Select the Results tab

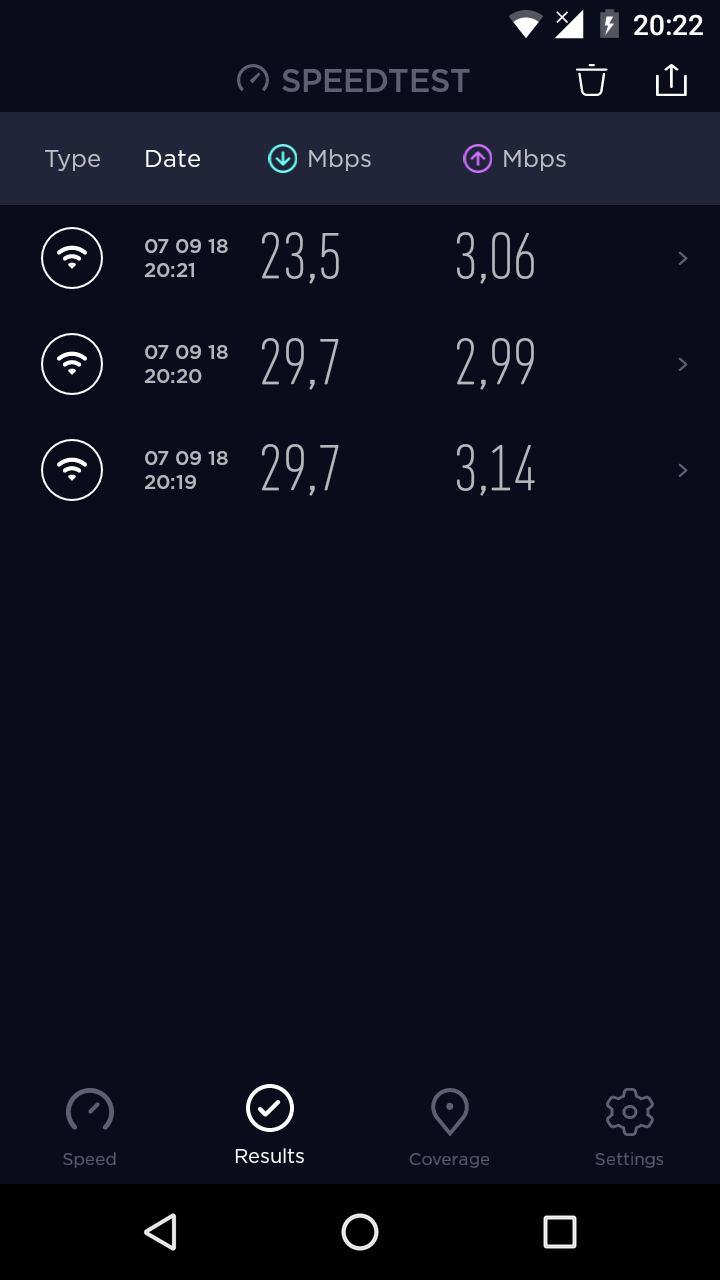(270, 1125)
